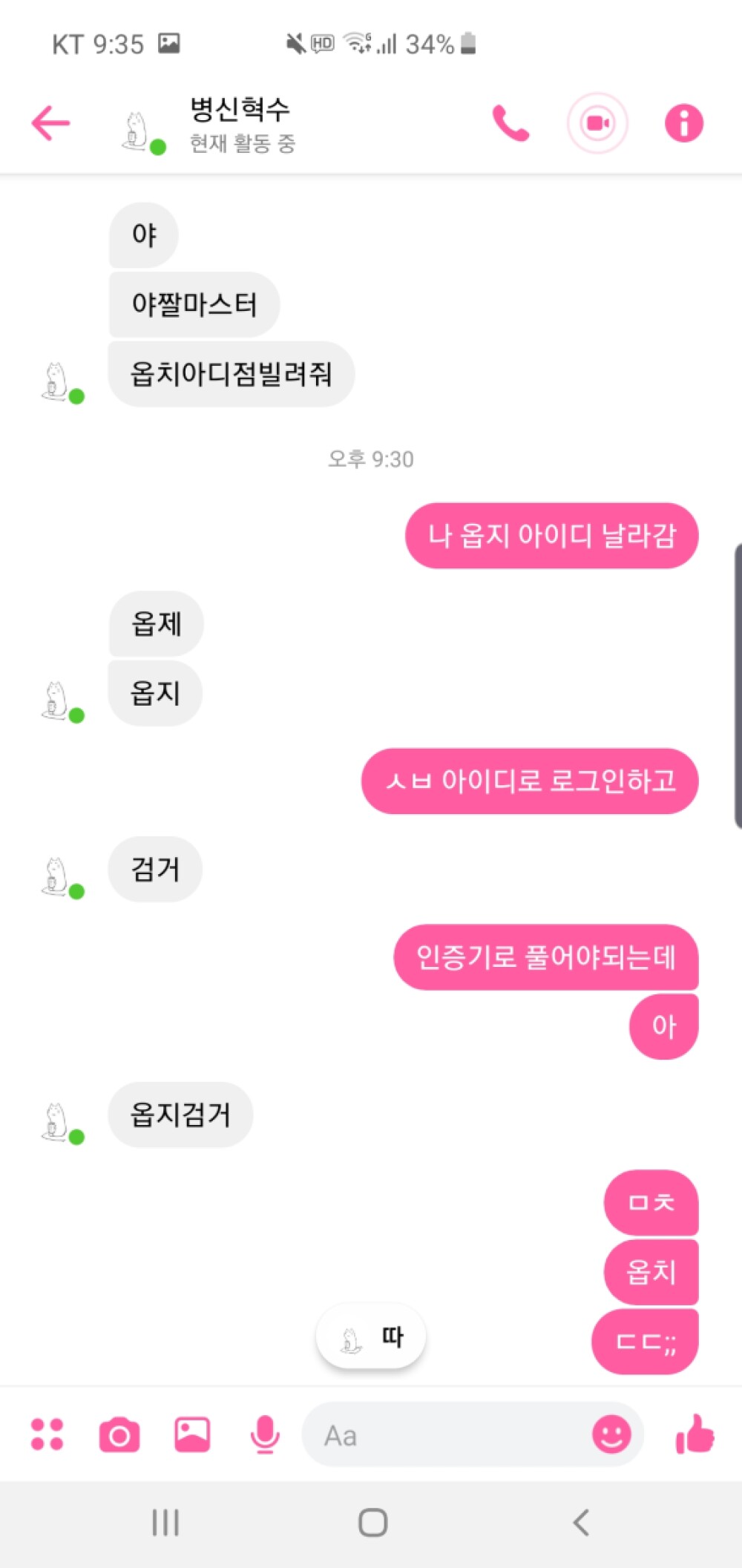The width and height of the screenshot is (742, 1568).
Task: Send a thumbs-up like
Action: [695, 1434]
